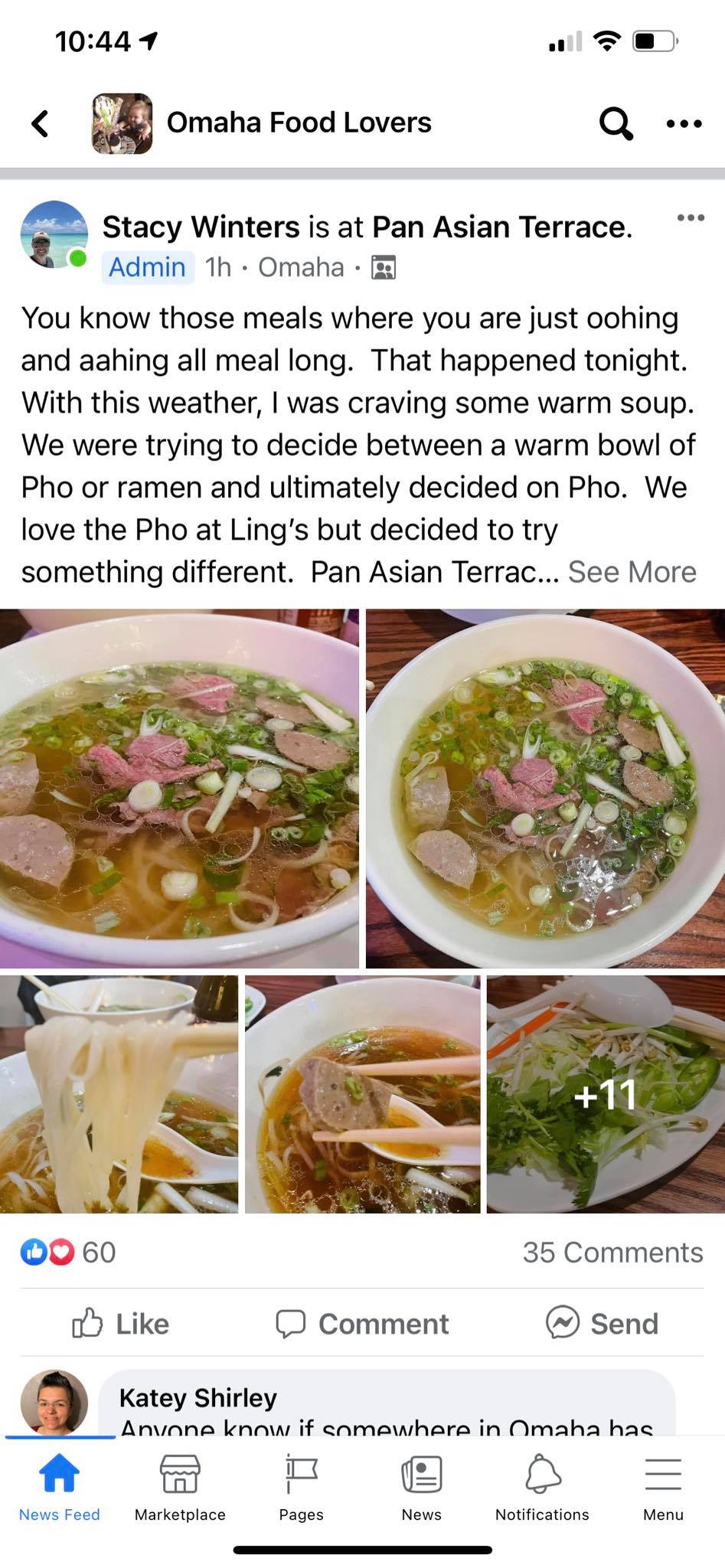Visit the Pan Asian Terrace page link
This screenshot has height=1568, width=725.
tap(501, 227)
